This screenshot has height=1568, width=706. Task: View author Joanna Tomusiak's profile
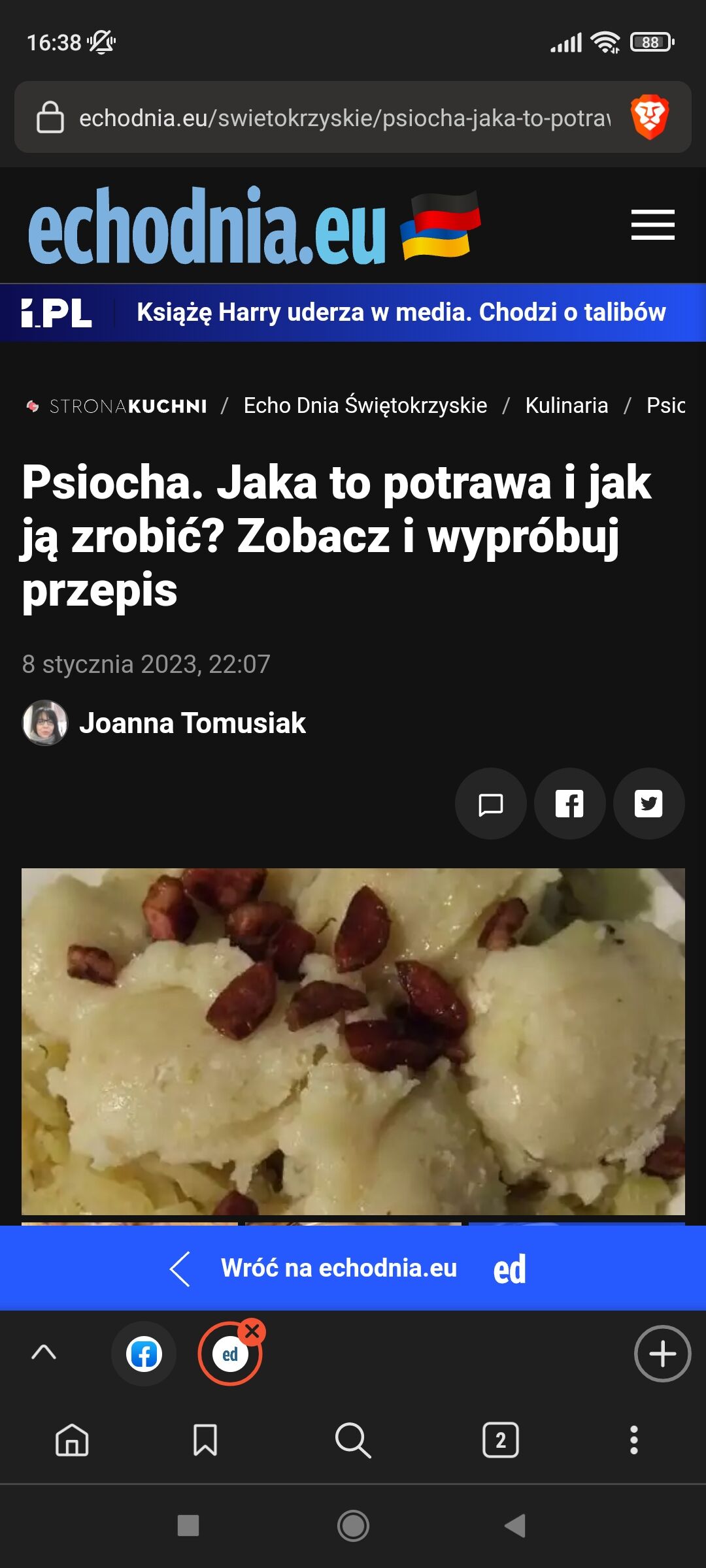(x=192, y=723)
